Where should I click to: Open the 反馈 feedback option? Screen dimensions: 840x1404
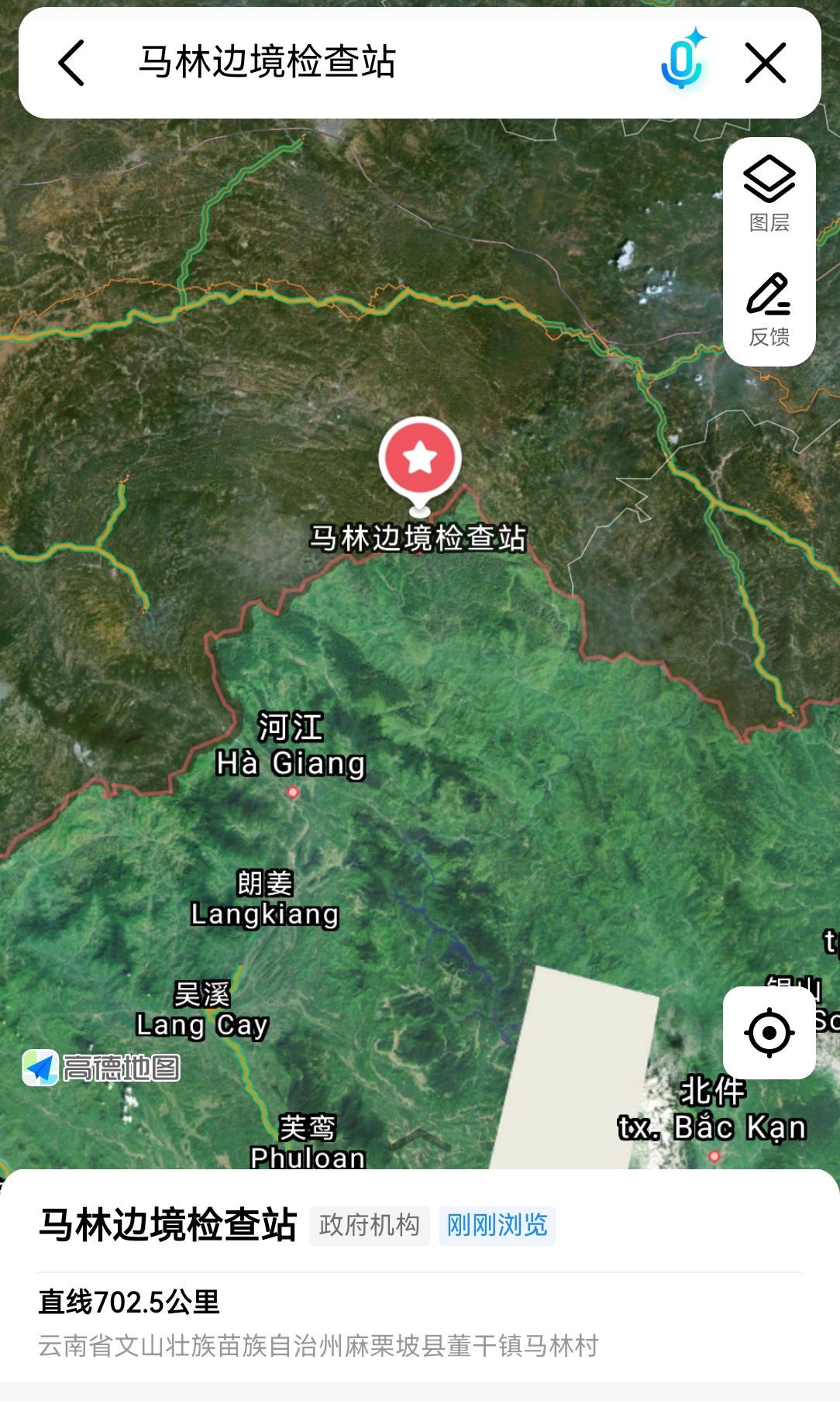[769, 308]
